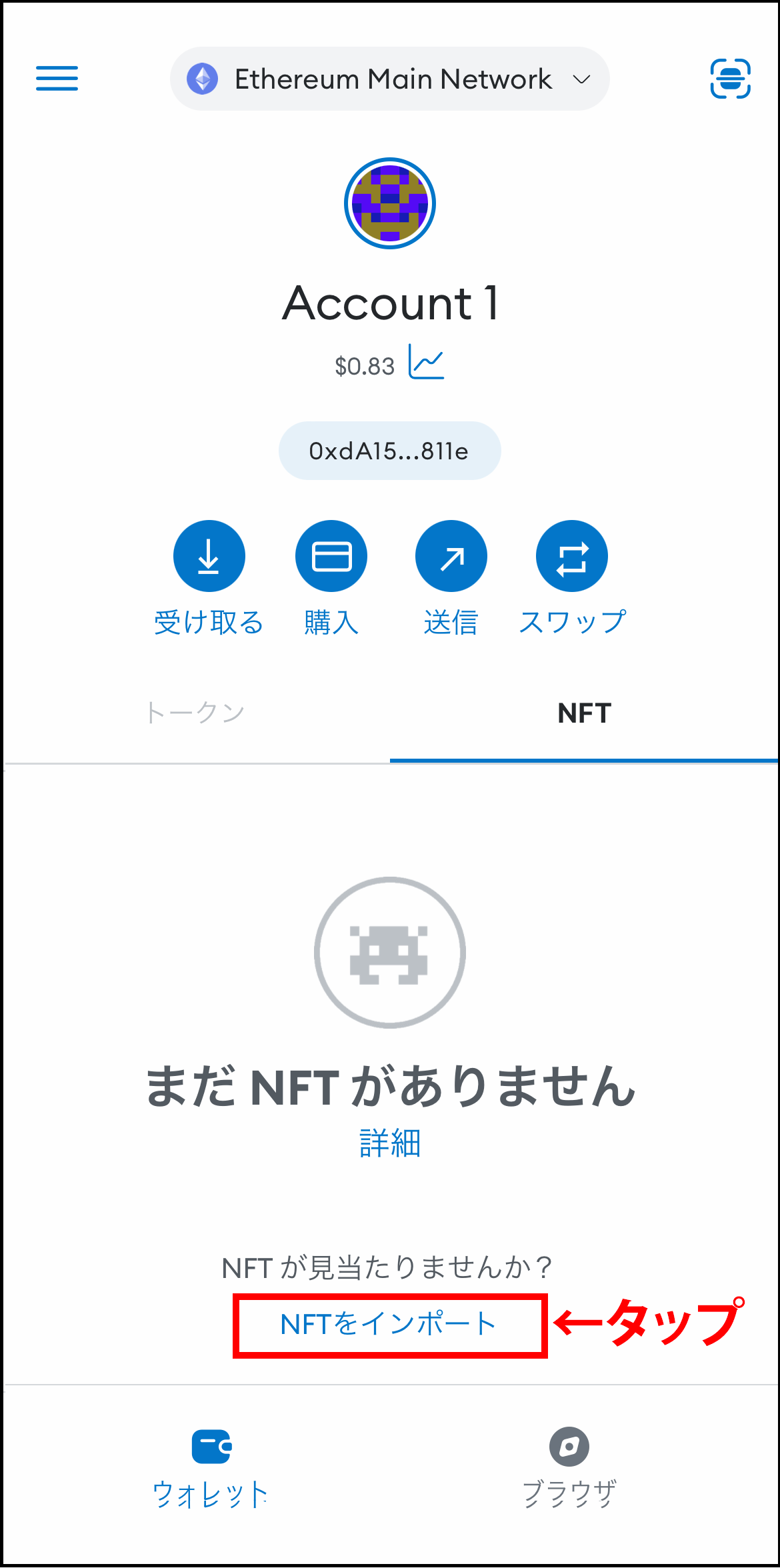Open the hamburger drawer menu
Viewport: 780px width, 1568px height.
coord(57,79)
